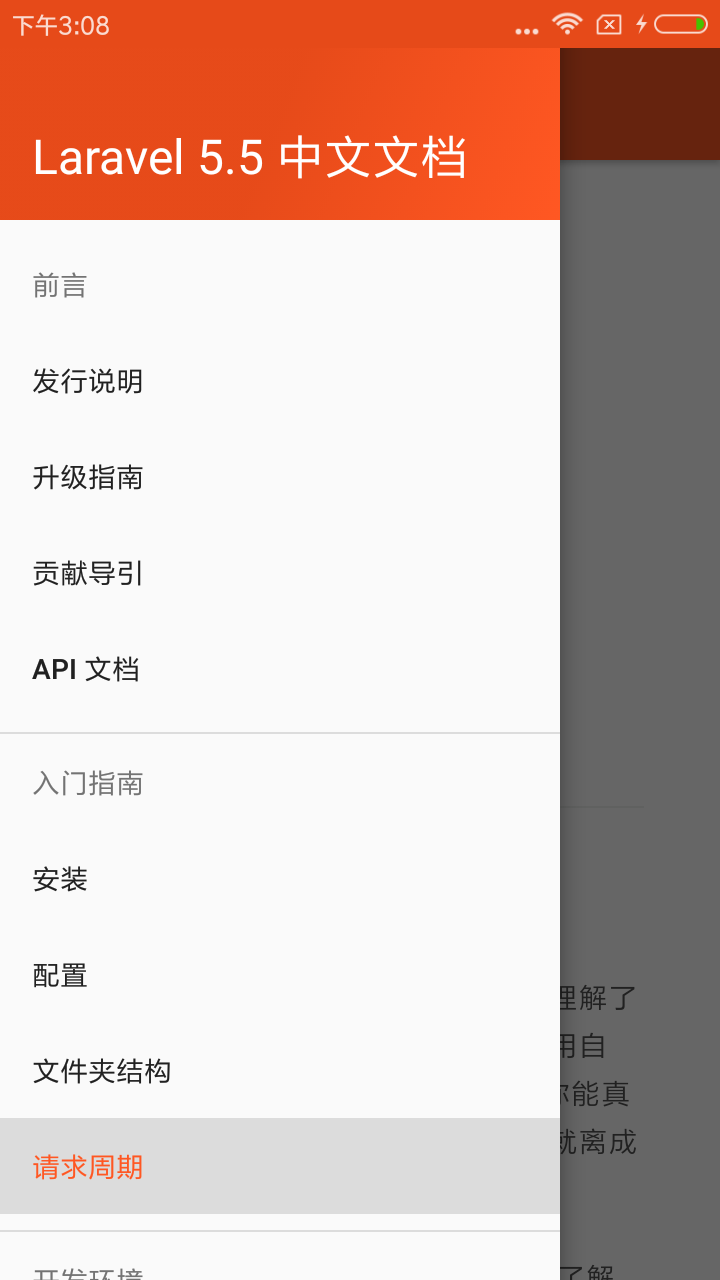Tap the 前言 section header

pyautogui.click(x=60, y=286)
